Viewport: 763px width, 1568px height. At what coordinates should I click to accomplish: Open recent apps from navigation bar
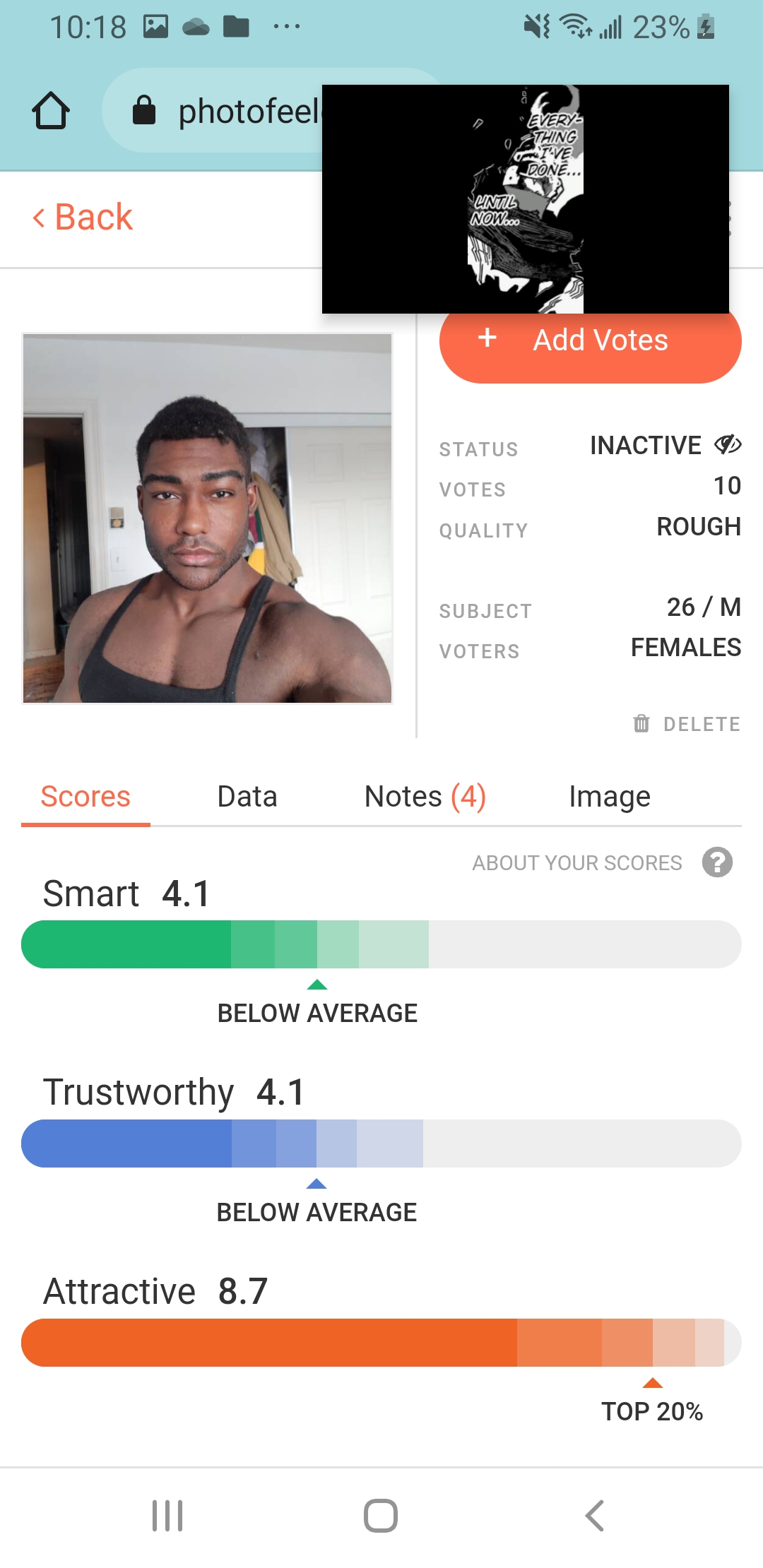tap(167, 1516)
